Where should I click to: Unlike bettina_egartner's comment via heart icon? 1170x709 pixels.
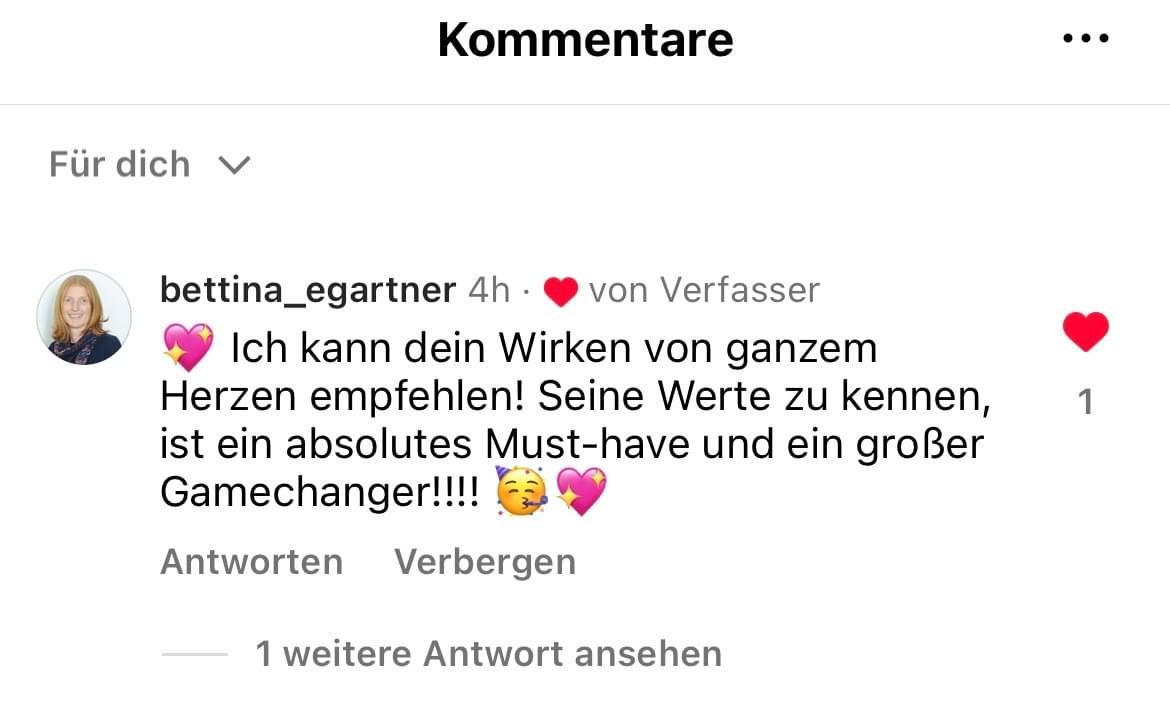1086,332
